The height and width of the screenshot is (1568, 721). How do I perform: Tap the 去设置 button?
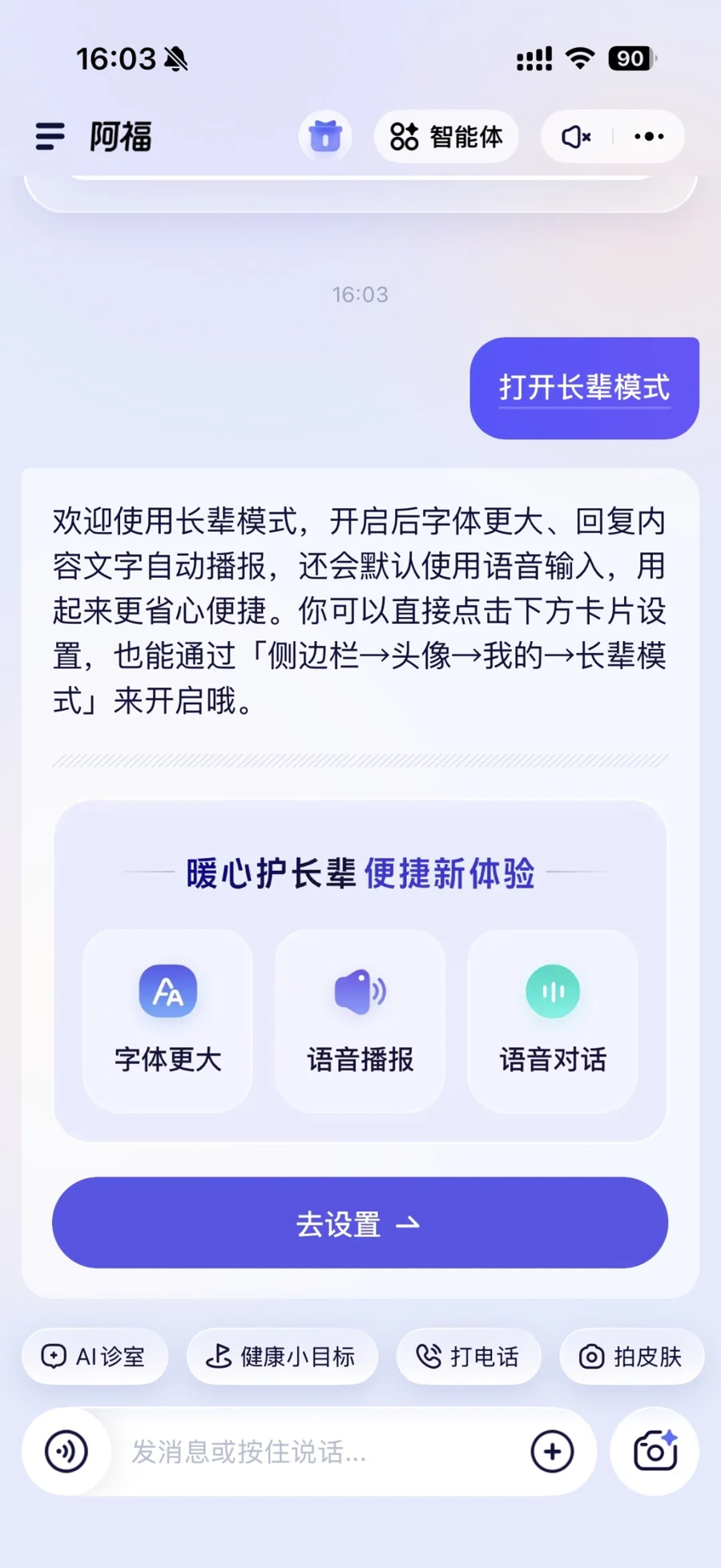[x=360, y=1223]
